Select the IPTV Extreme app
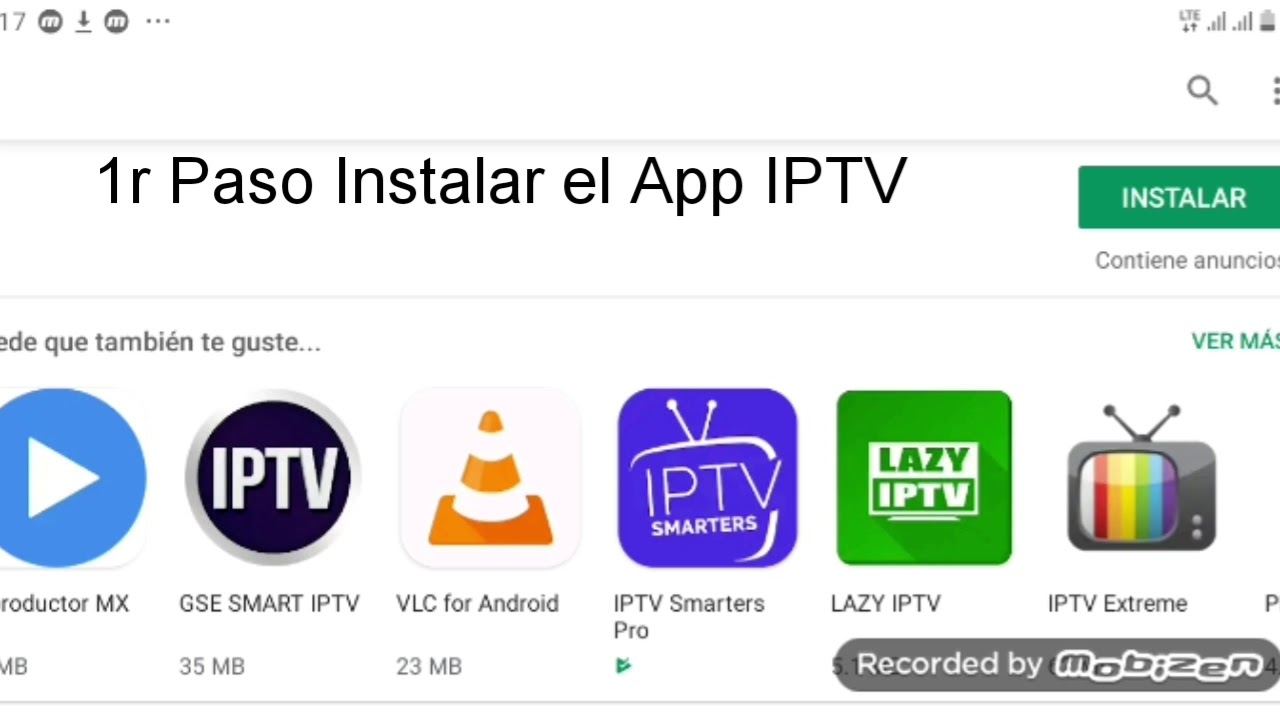The height and width of the screenshot is (720, 1280). tap(1141, 478)
